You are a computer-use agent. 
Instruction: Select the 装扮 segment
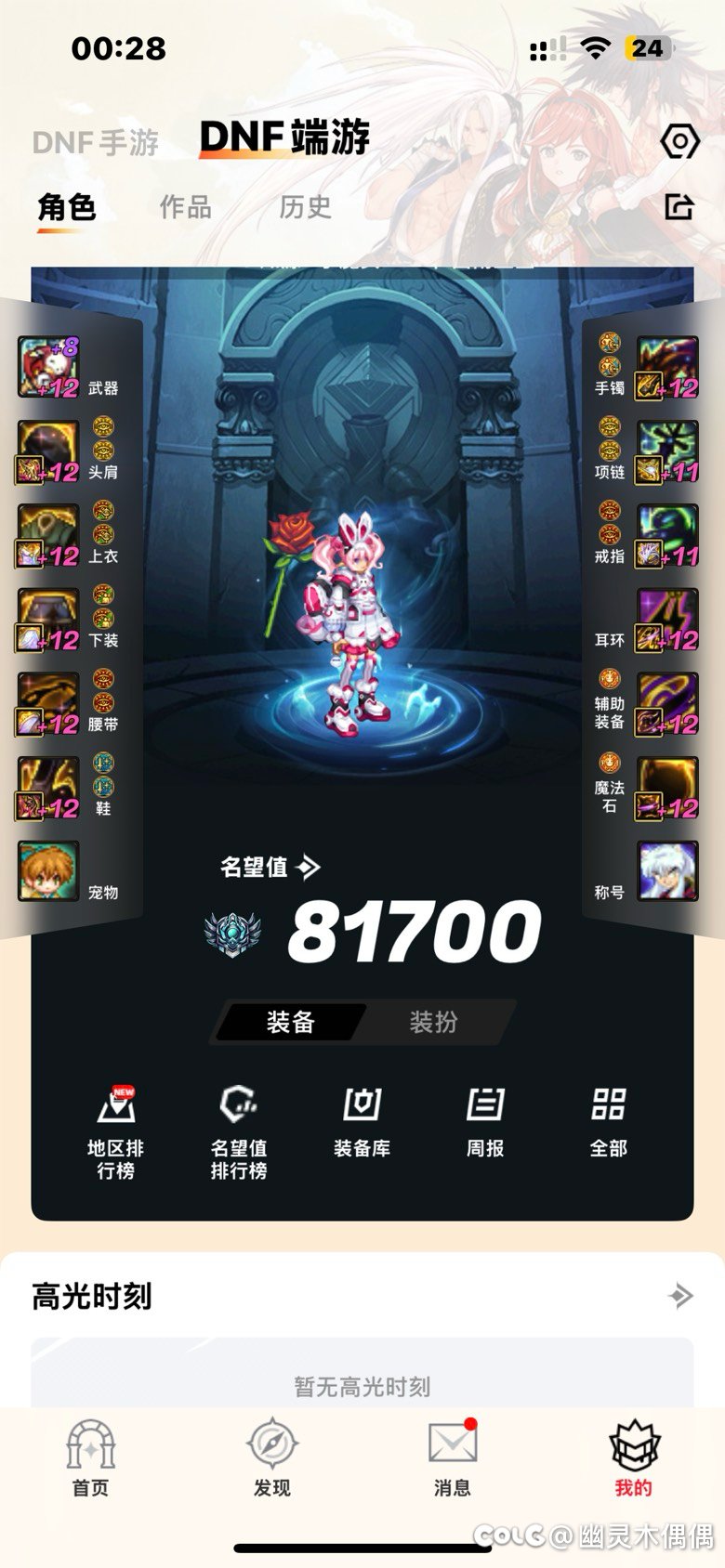433,1022
